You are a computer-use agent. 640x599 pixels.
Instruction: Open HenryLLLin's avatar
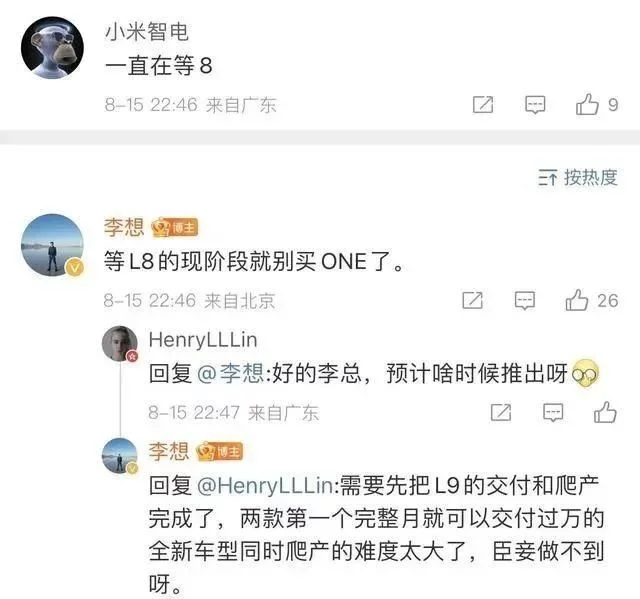pyautogui.click(x=119, y=345)
